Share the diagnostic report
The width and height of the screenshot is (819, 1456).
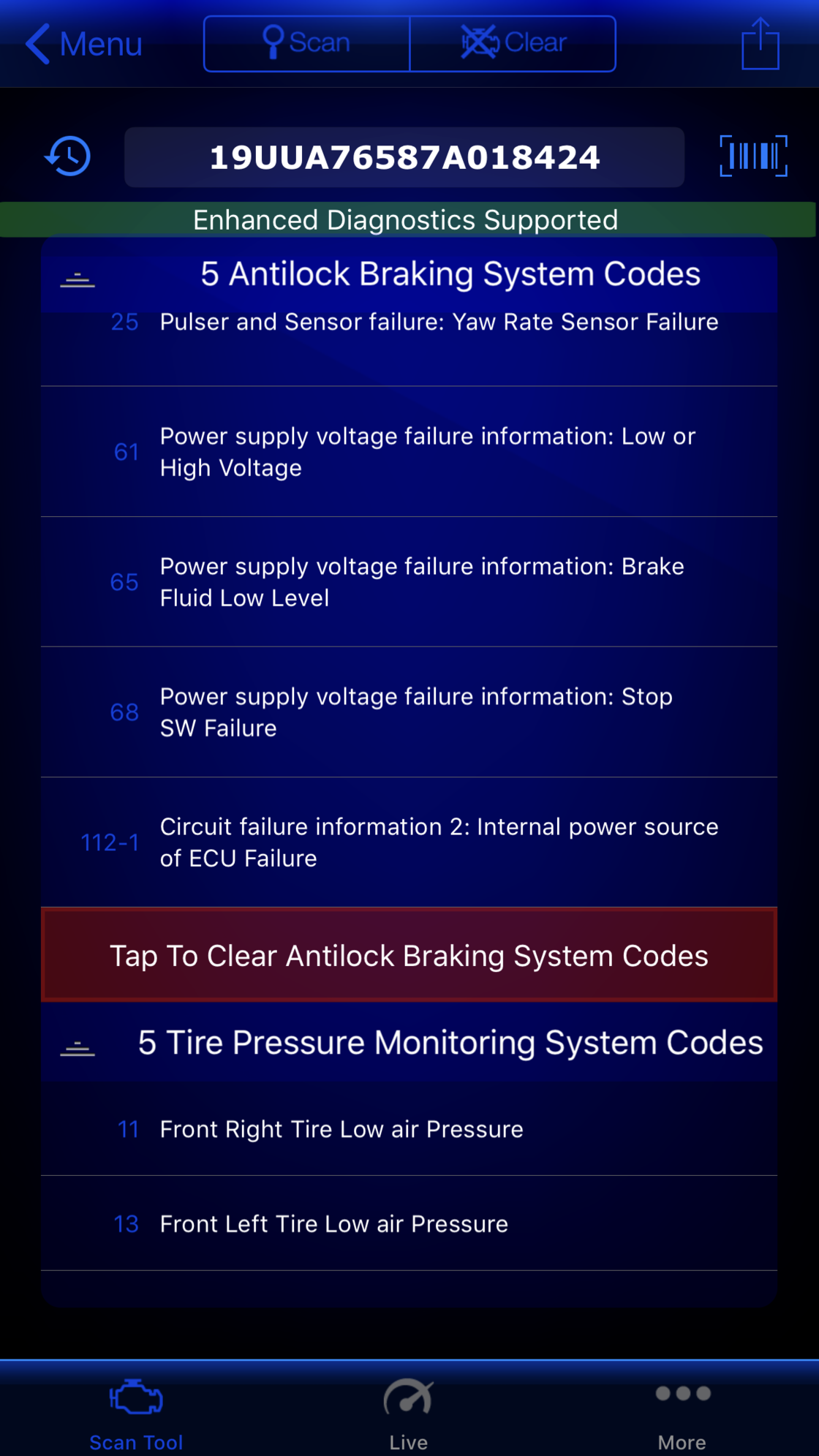(x=760, y=44)
